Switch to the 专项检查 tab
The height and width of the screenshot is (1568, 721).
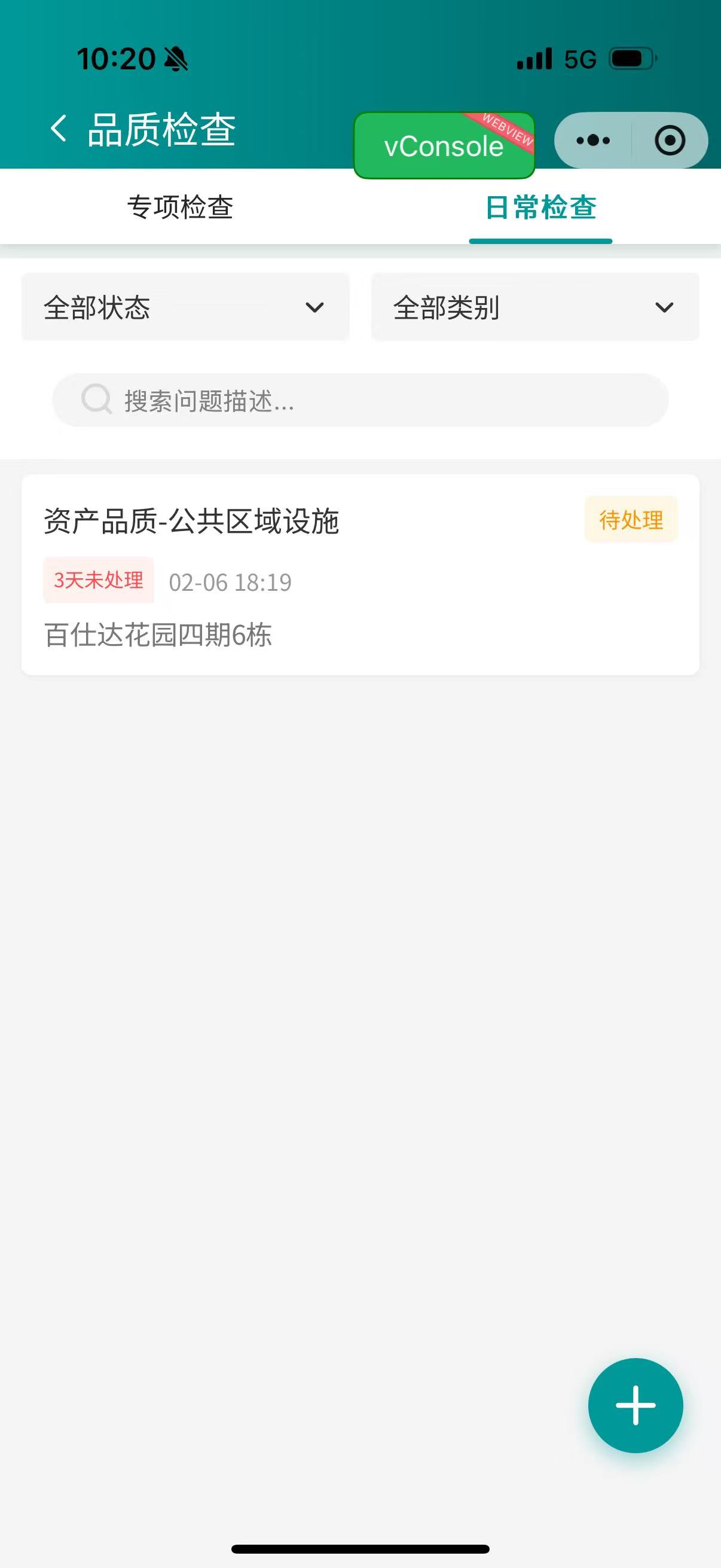(181, 207)
